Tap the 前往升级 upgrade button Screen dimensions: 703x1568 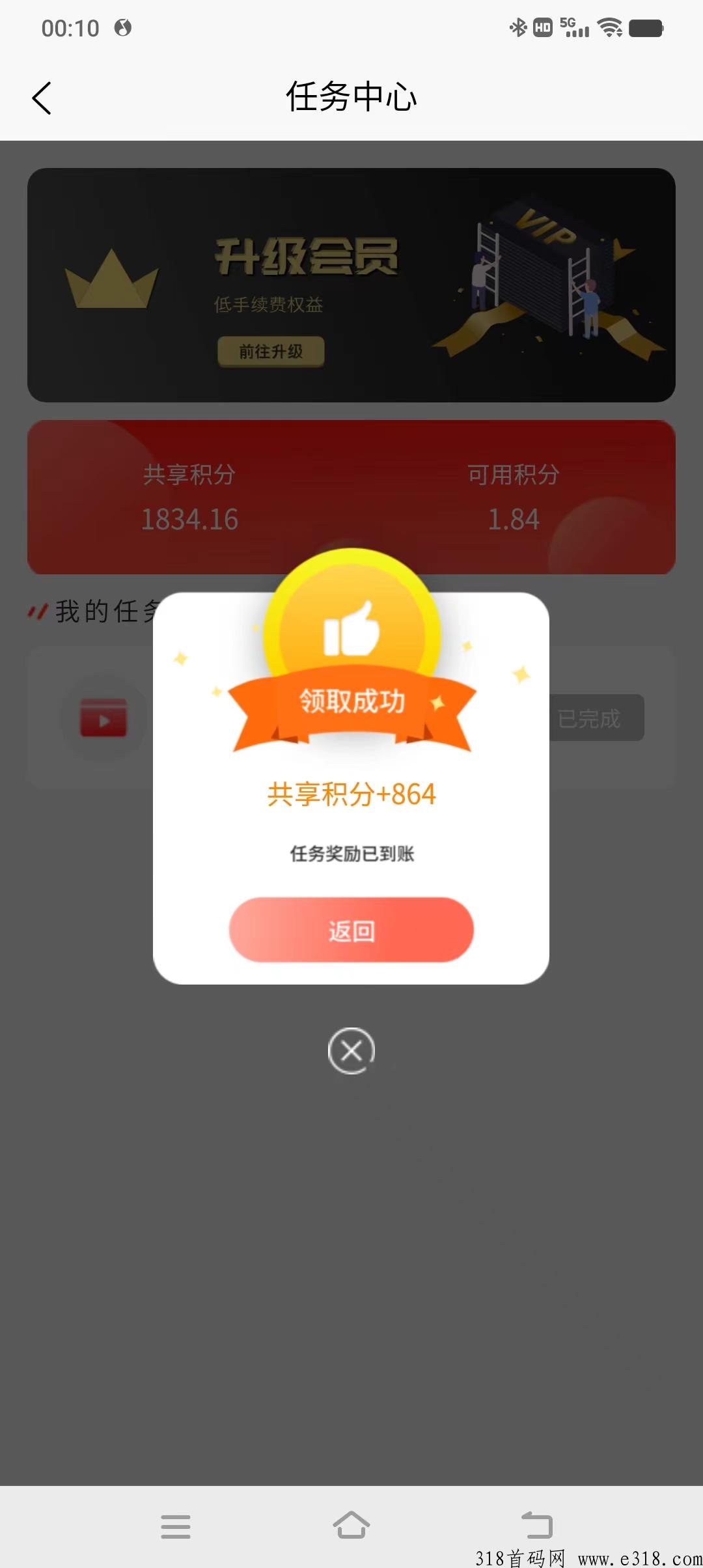click(x=271, y=352)
